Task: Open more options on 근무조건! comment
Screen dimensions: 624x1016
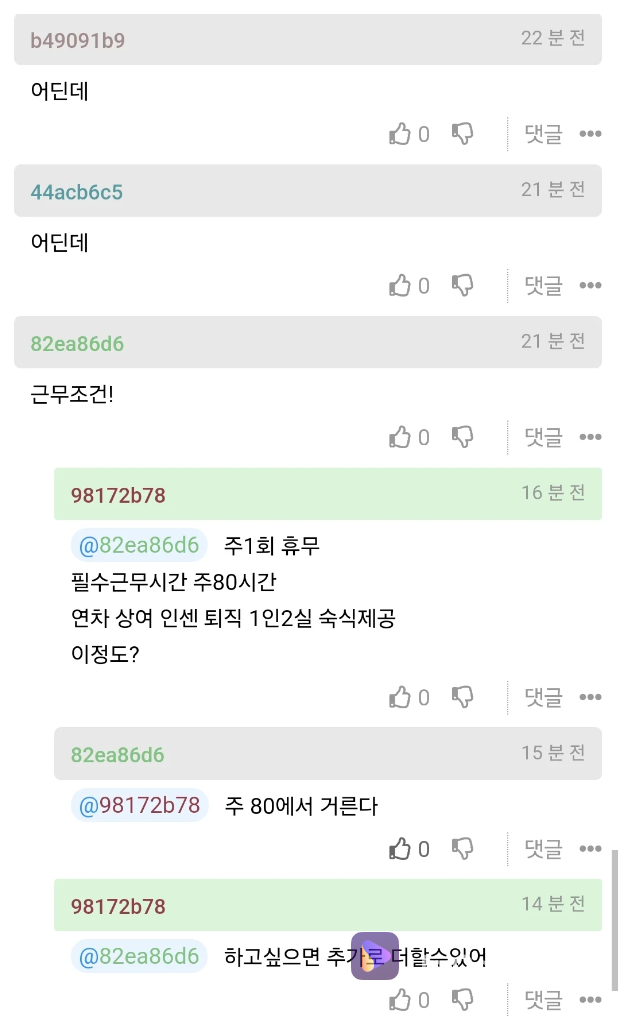Action: (x=590, y=437)
